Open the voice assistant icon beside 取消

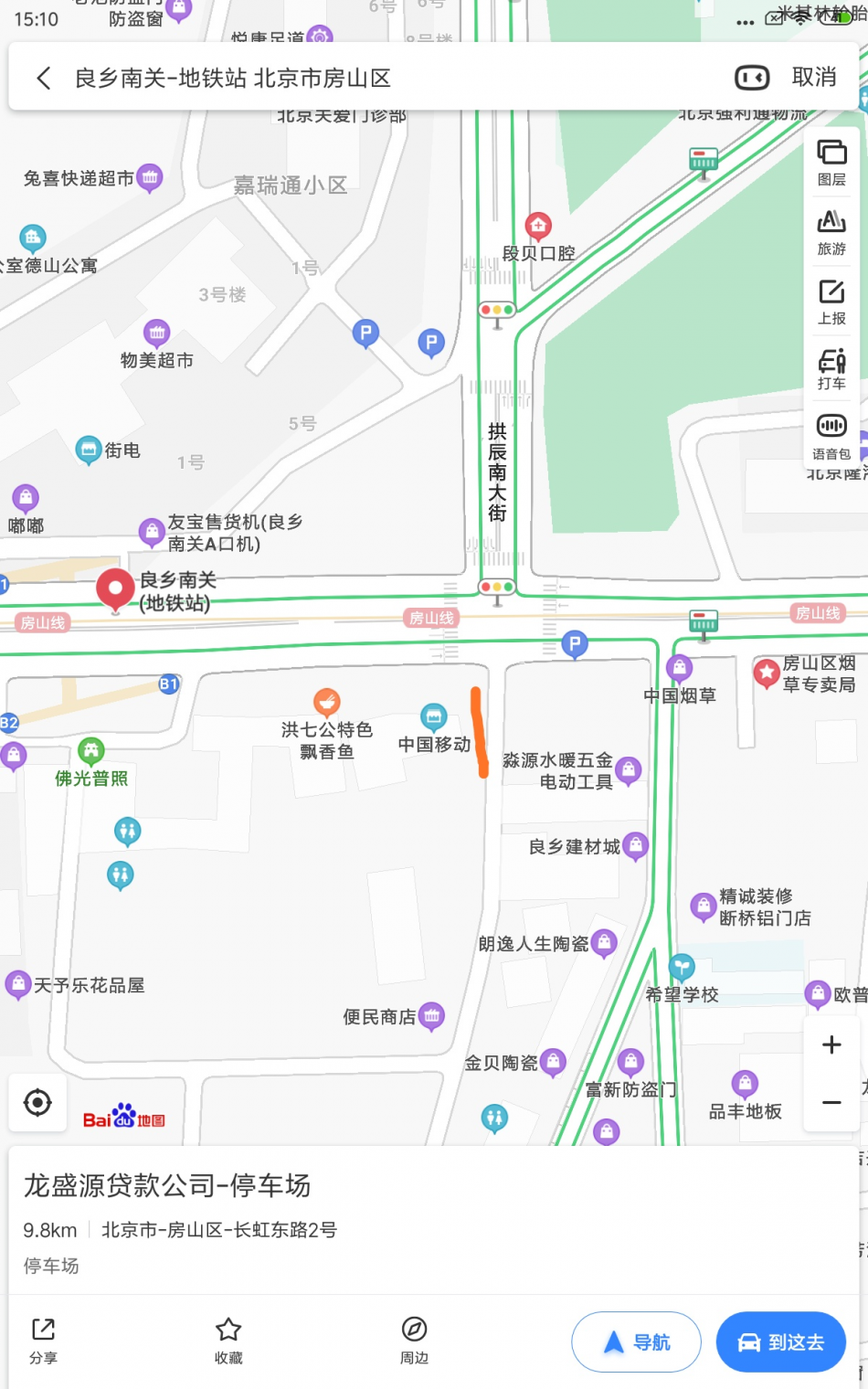752,78
